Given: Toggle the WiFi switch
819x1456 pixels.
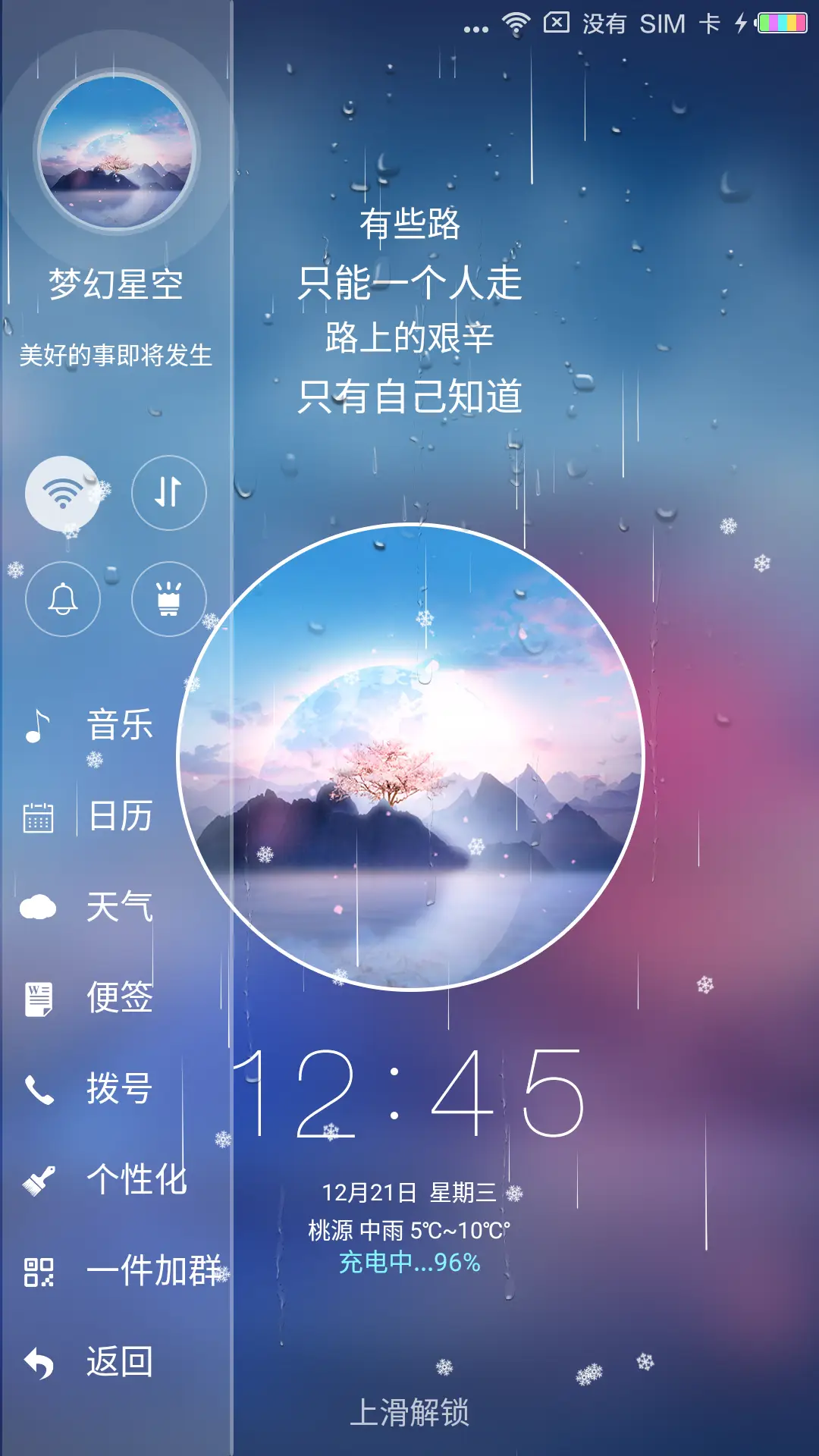Looking at the screenshot, I should (x=63, y=493).
